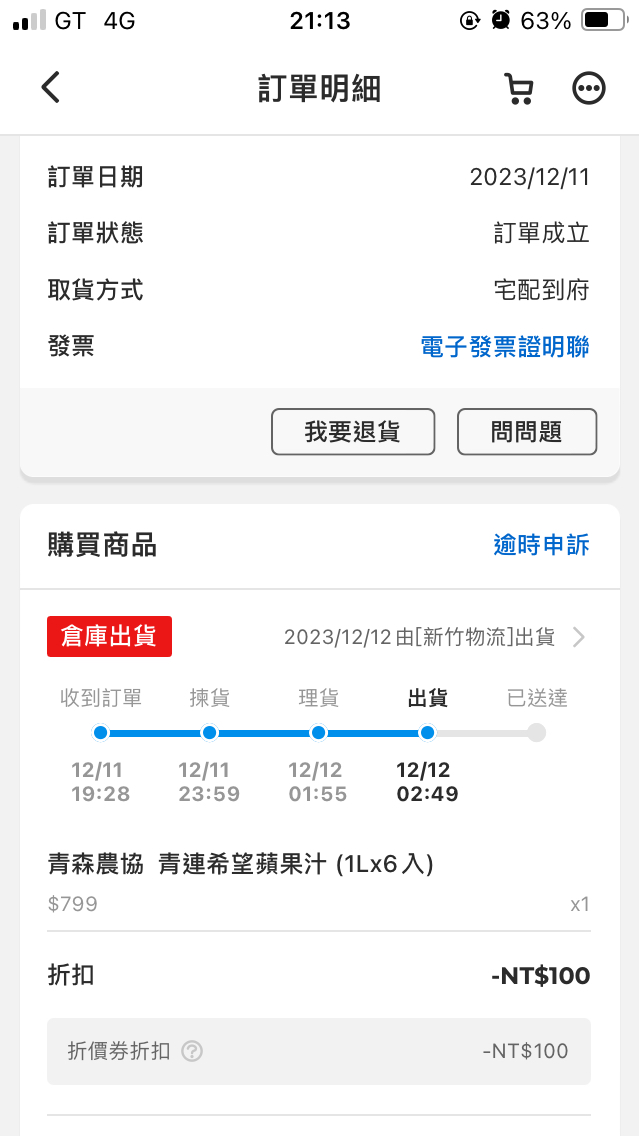This screenshot has height=1136, width=639.
Task: Tap the 折價券折扣 help question mark
Action: [x=193, y=1051]
